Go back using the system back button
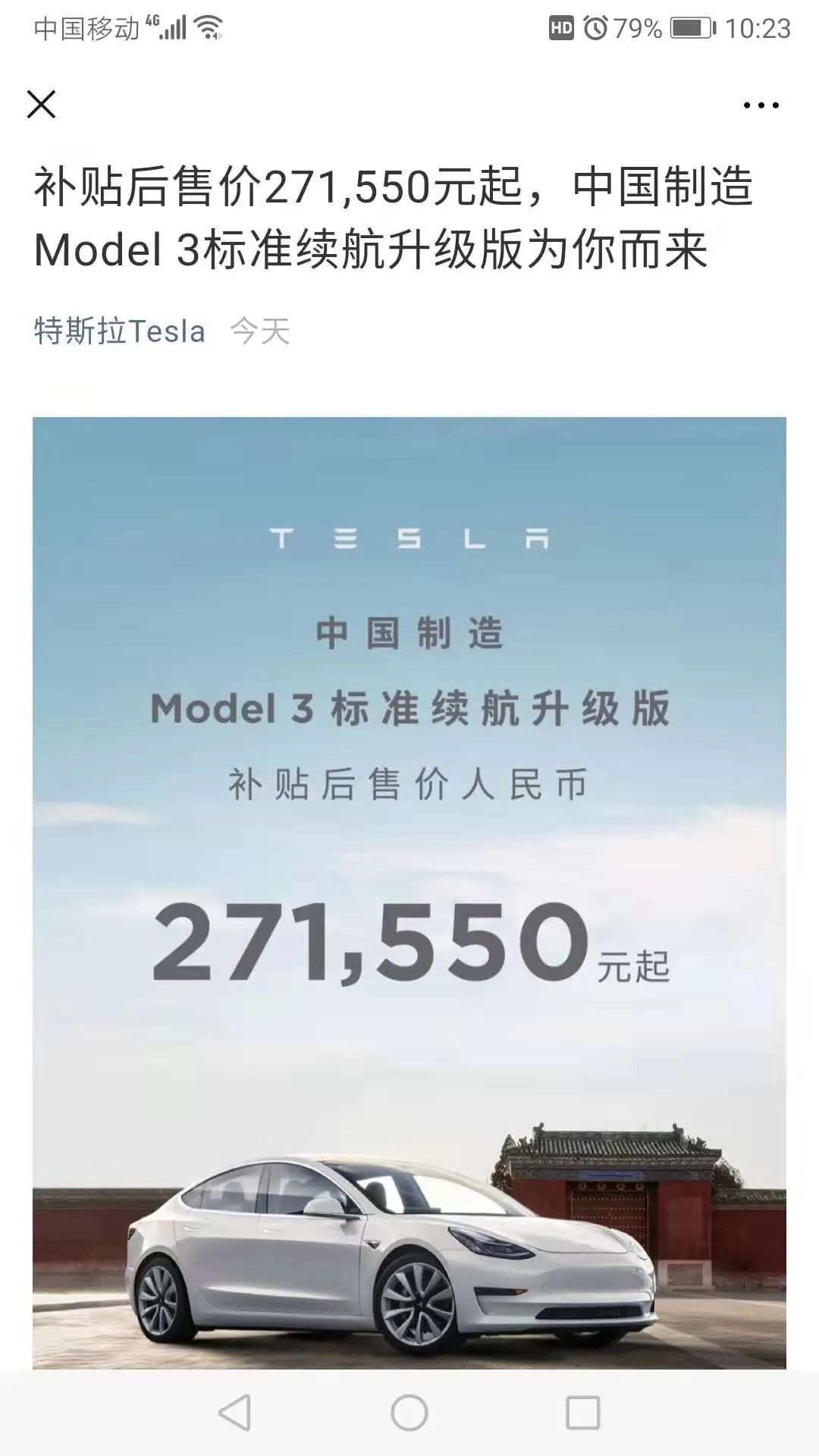Viewport: 819px width, 1456px height. (x=234, y=1413)
